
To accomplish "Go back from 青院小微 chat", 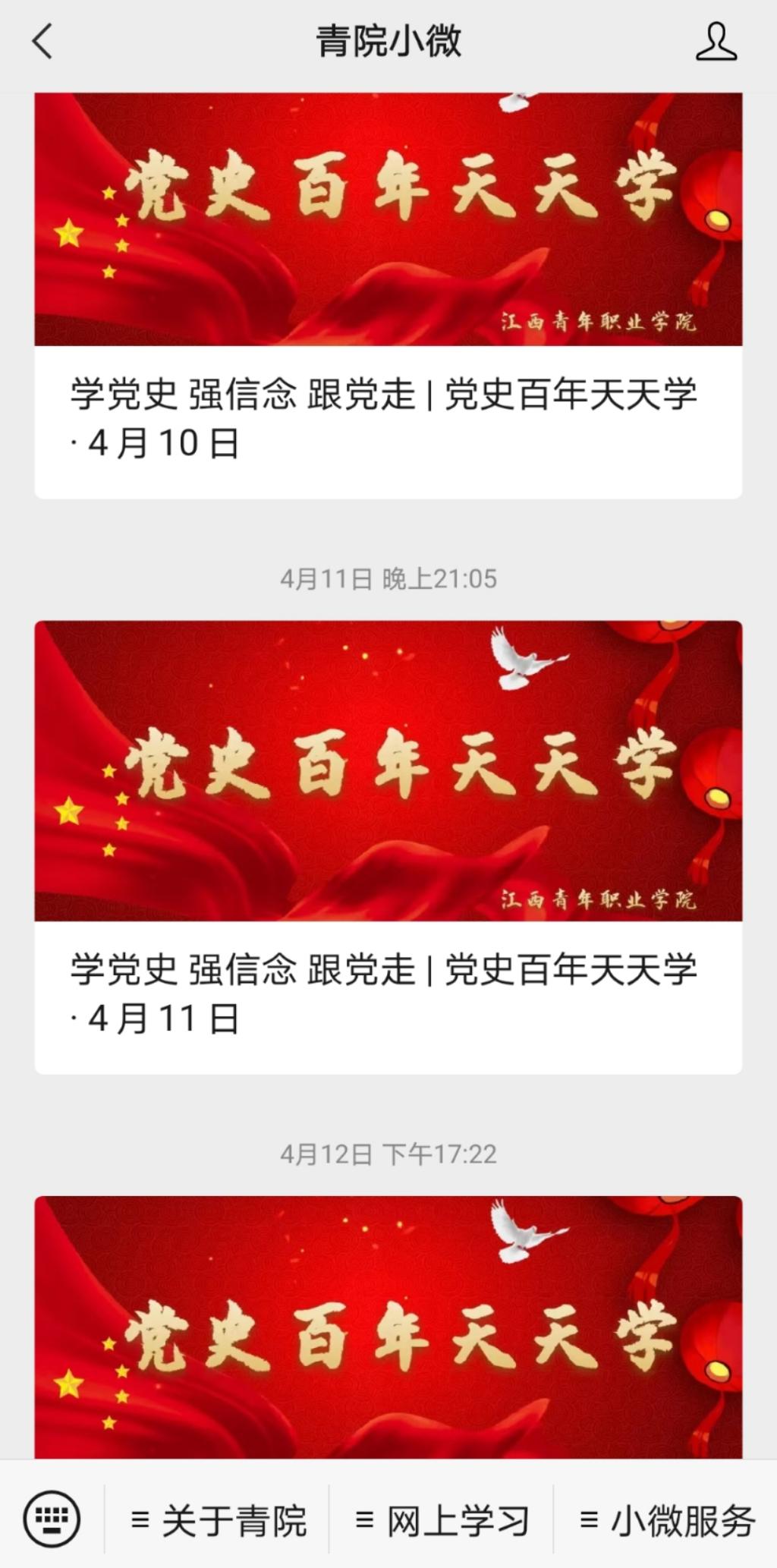I will pyautogui.click(x=43, y=41).
